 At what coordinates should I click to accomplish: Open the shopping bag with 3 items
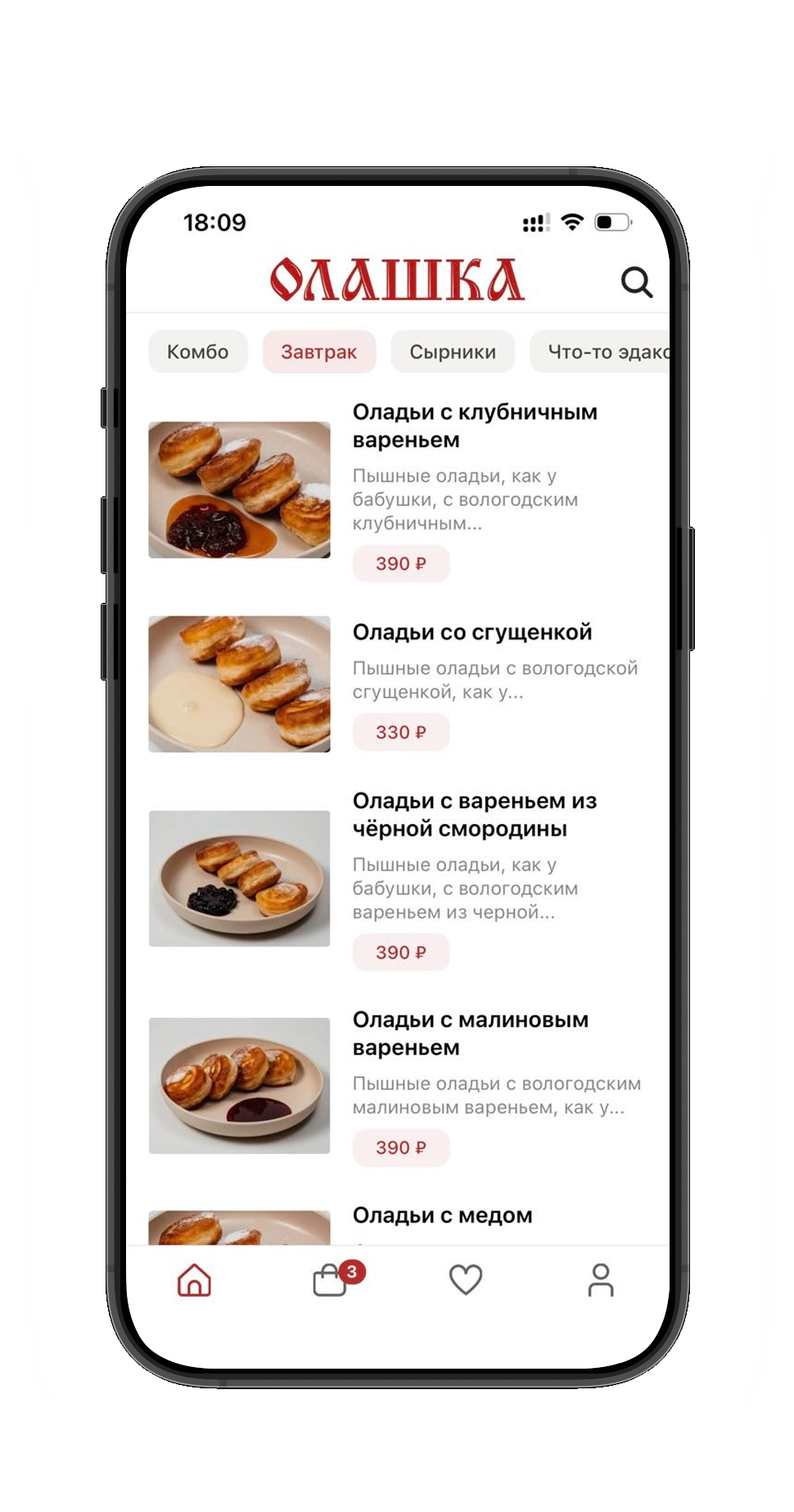pos(331,1280)
